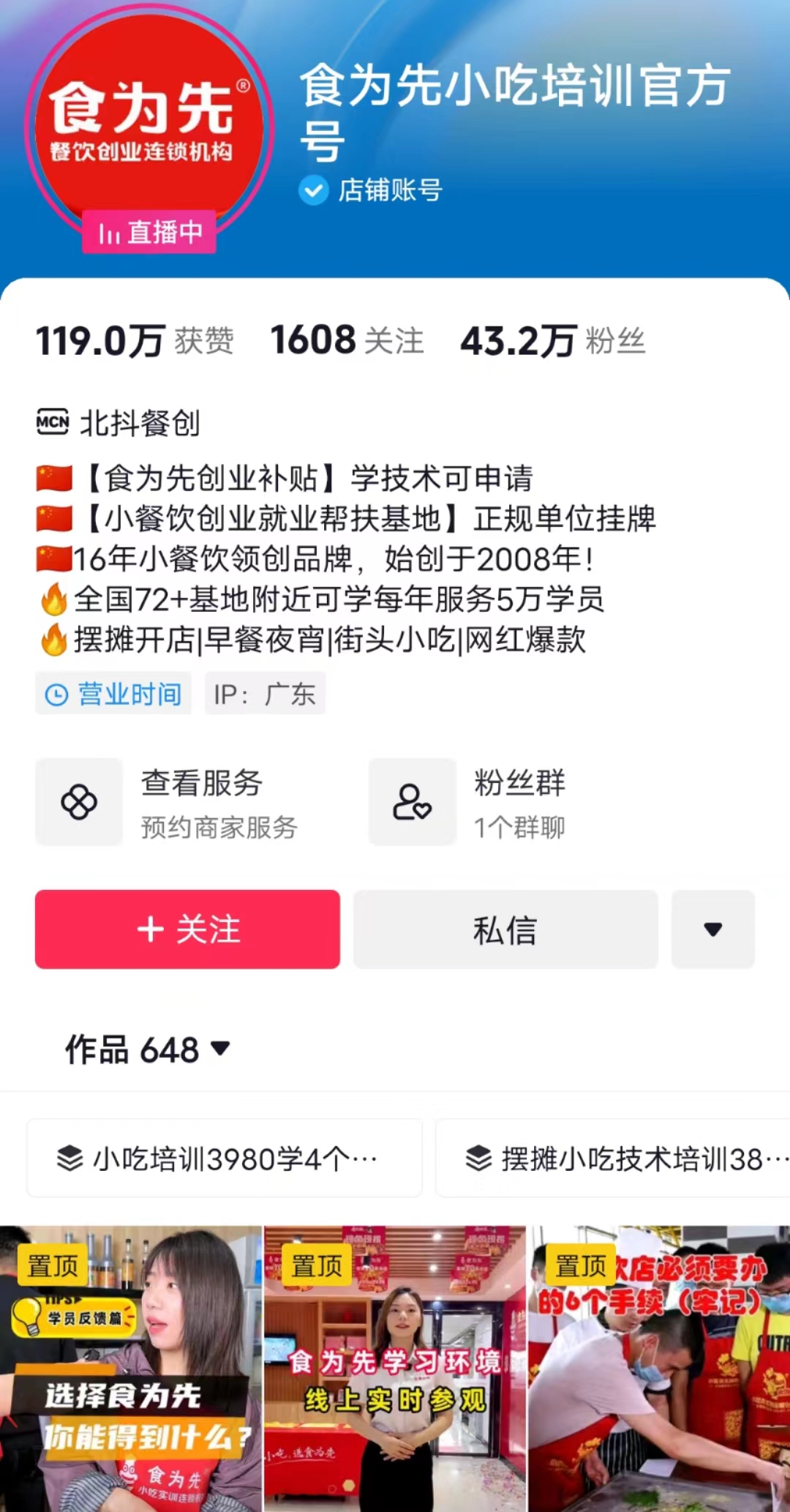Expand the dropdown arrow beside 私信
Image resolution: width=790 pixels, height=1512 pixels.
pyautogui.click(x=712, y=929)
